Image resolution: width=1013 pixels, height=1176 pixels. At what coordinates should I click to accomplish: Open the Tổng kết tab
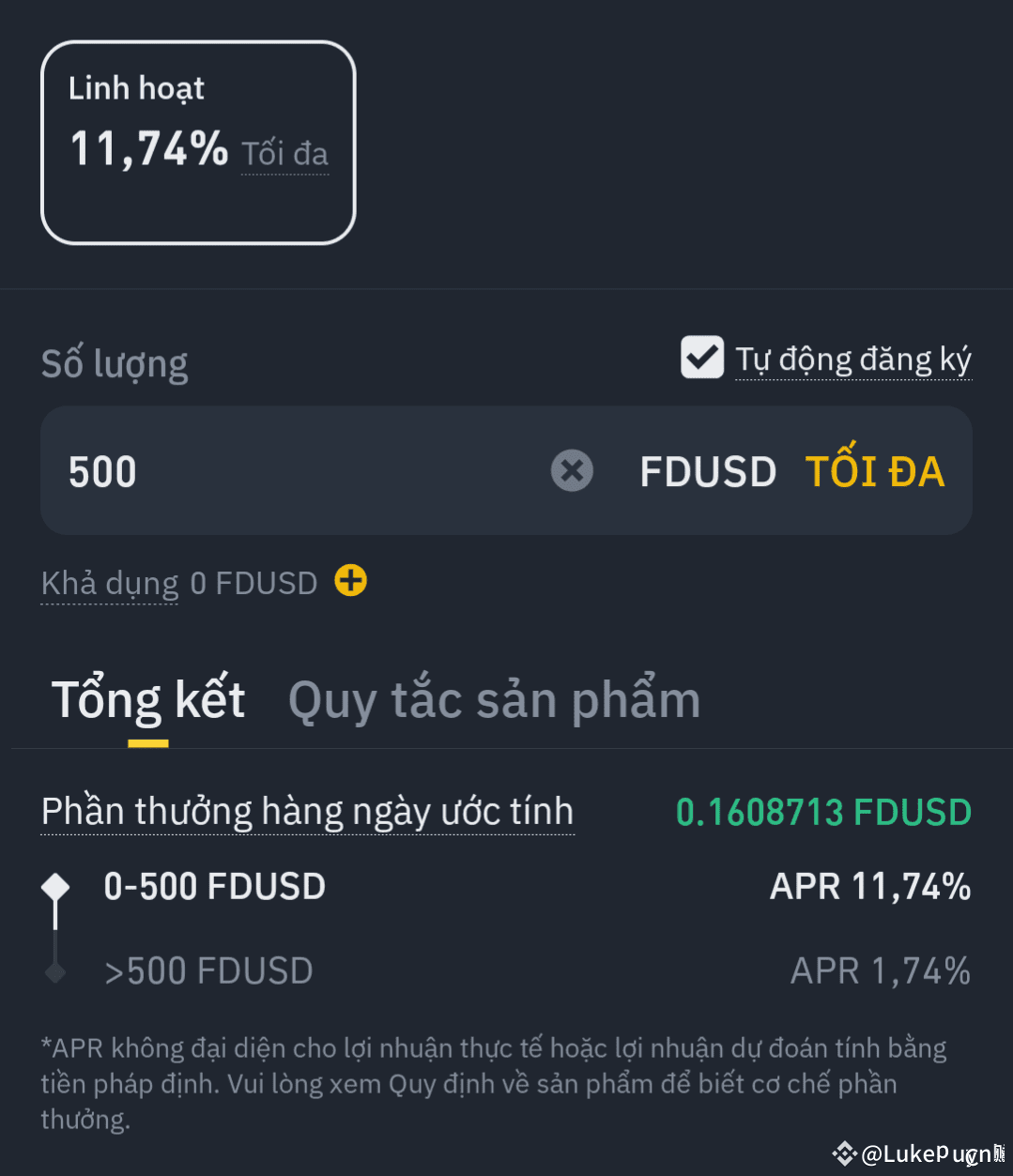(x=148, y=700)
